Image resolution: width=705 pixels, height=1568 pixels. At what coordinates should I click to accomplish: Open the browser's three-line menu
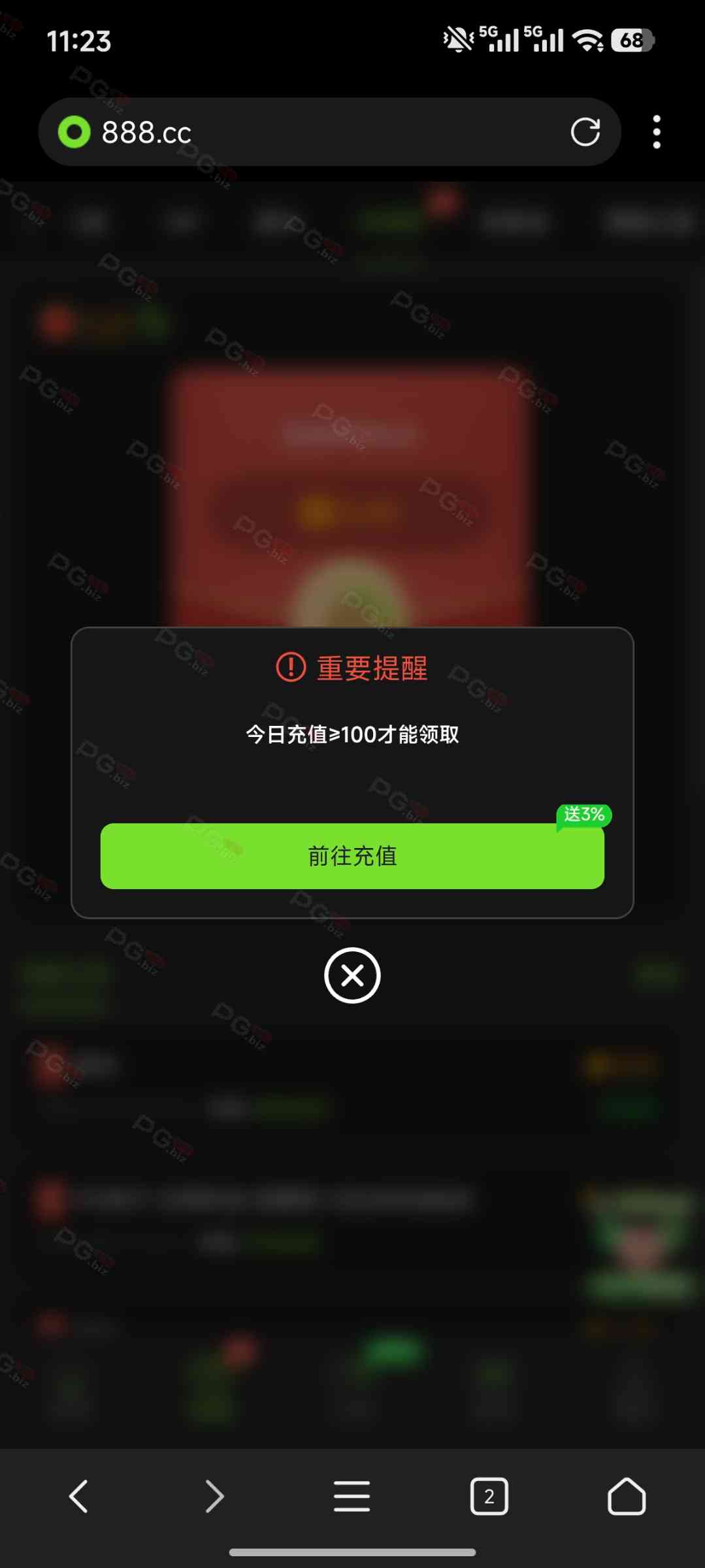(352, 1496)
